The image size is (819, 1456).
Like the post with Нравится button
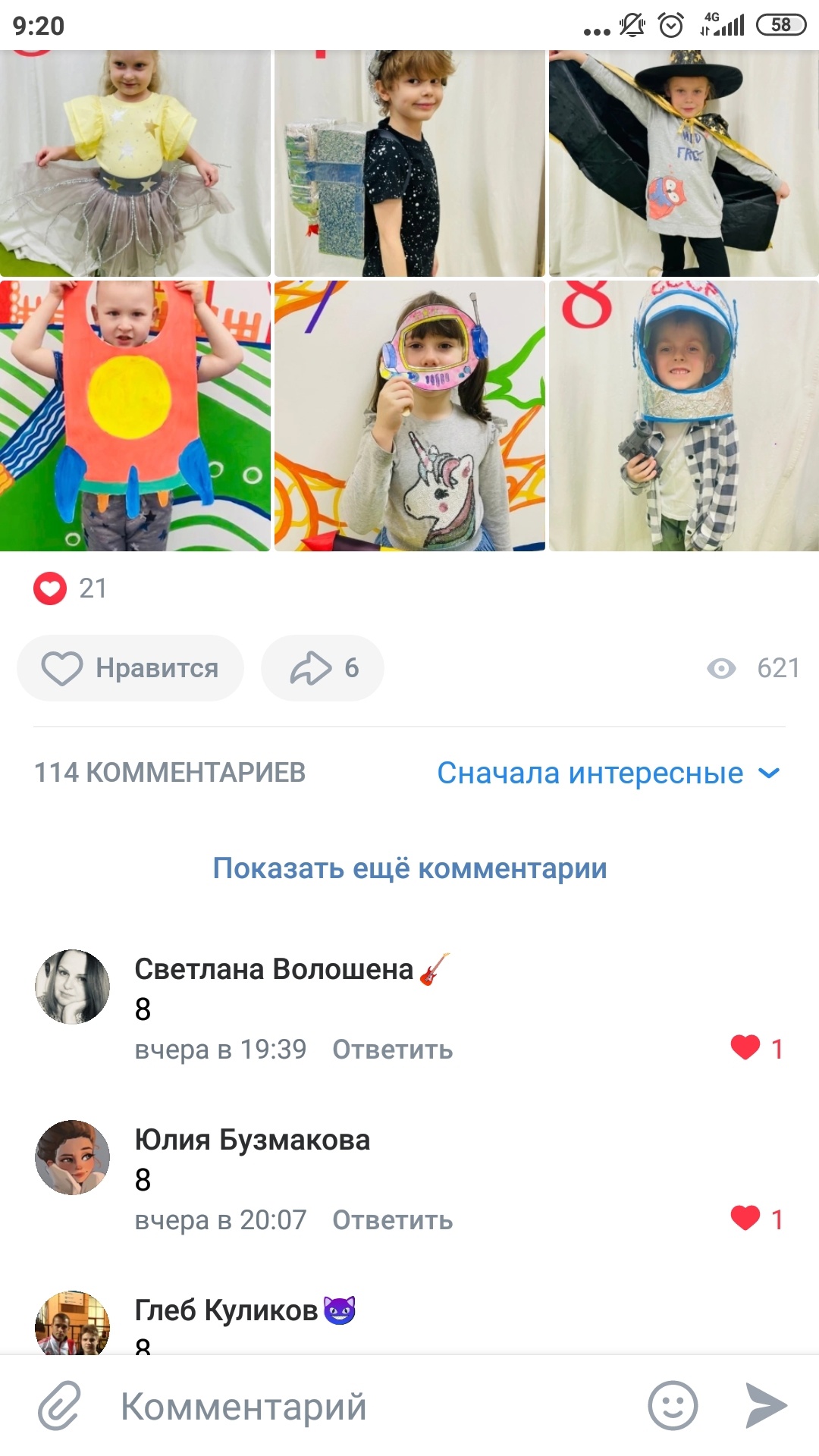coord(130,668)
